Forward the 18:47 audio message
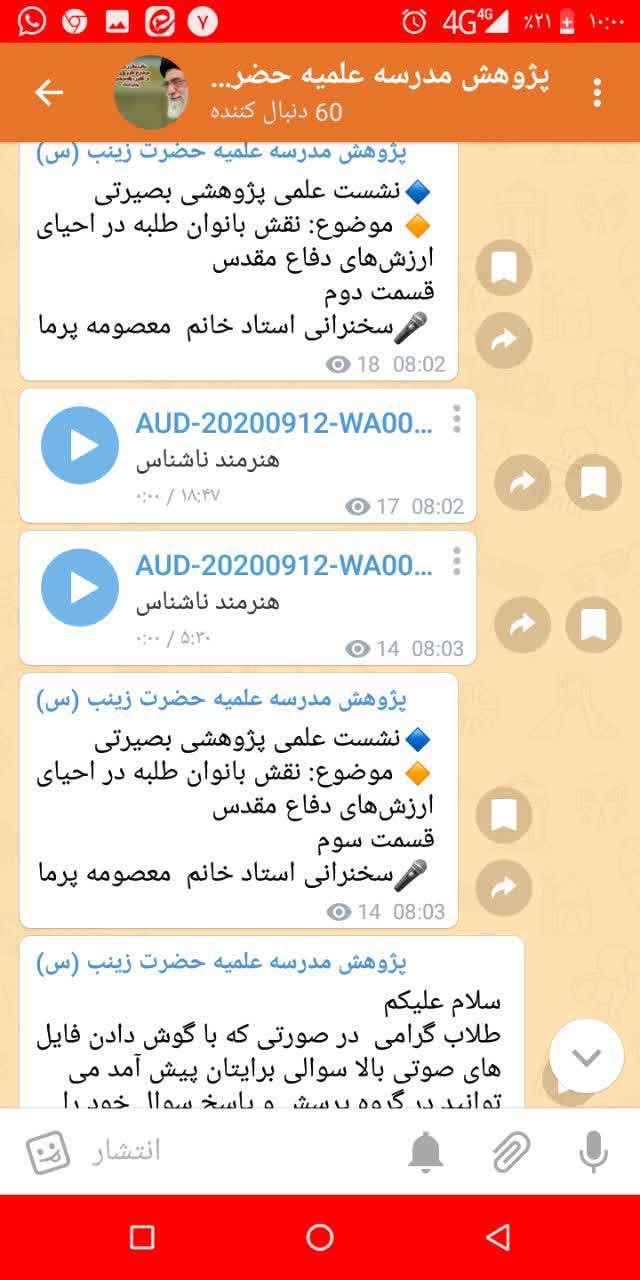This screenshot has width=640, height=1280. (522, 483)
